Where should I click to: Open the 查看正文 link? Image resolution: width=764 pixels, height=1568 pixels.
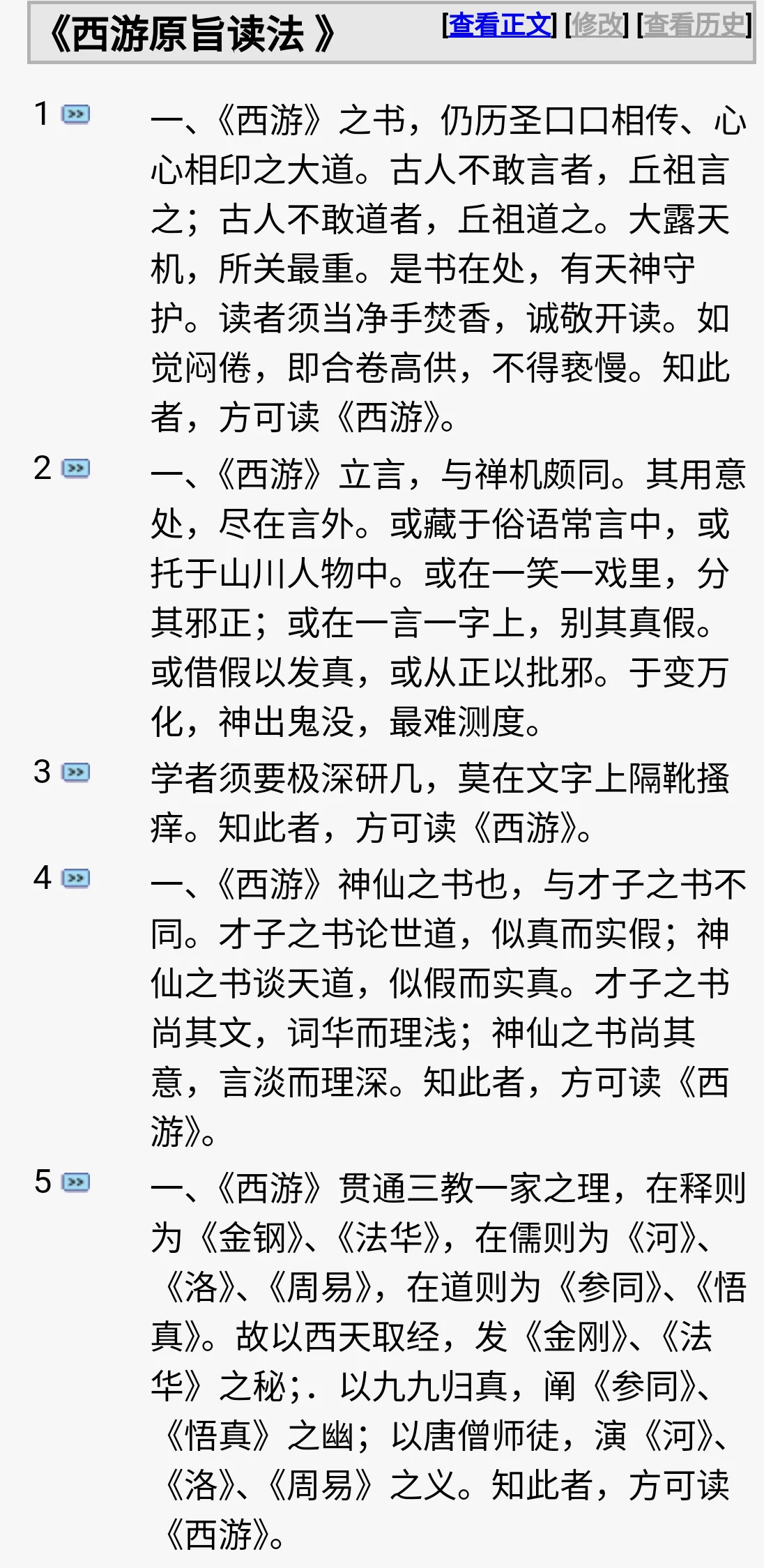(500, 26)
